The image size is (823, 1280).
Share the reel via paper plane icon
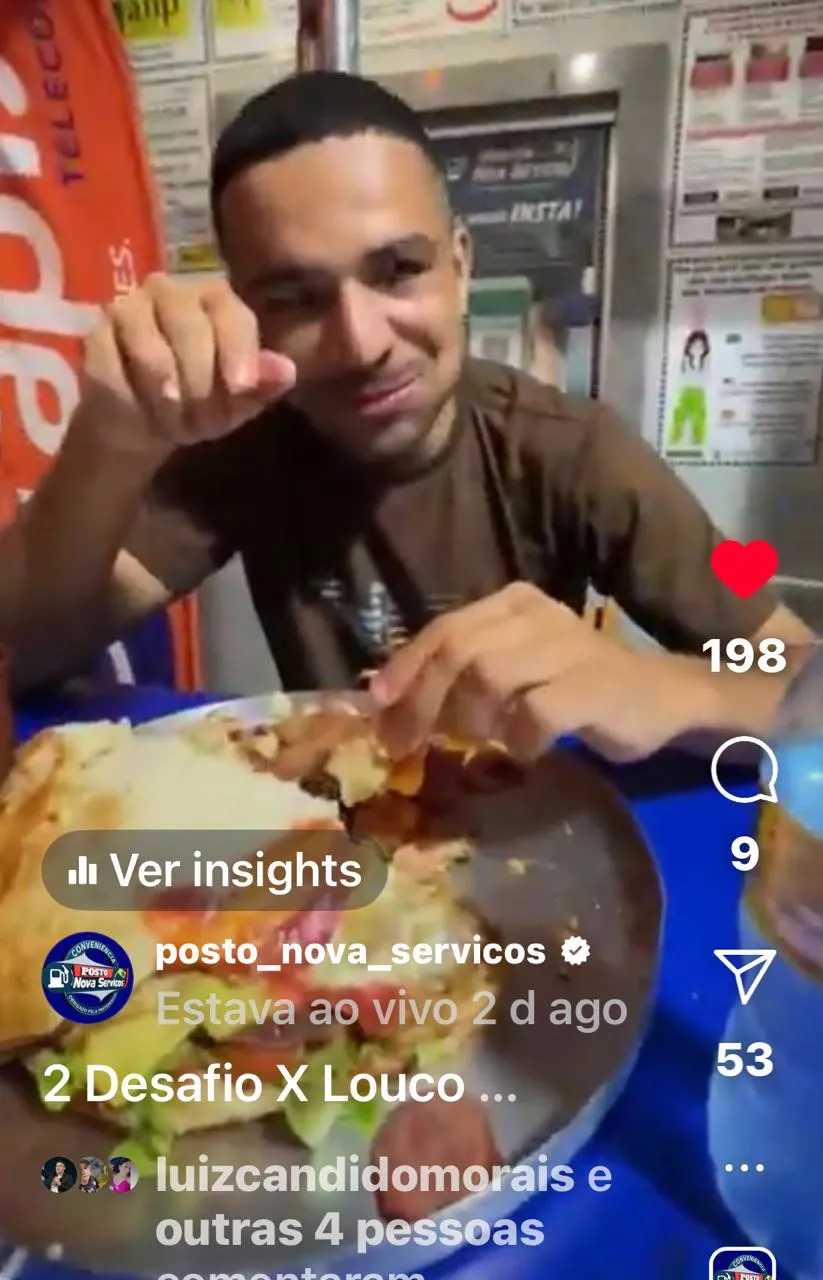[x=745, y=975]
